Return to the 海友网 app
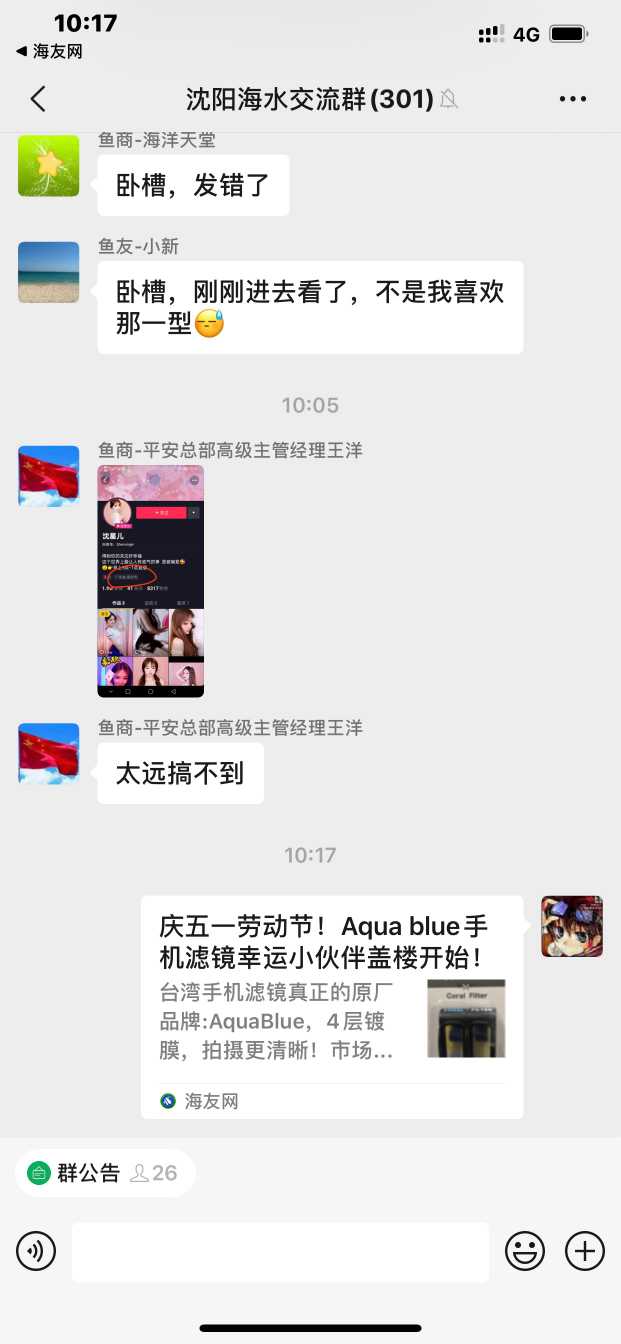This screenshot has height=1344, width=621. click(x=50, y=51)
